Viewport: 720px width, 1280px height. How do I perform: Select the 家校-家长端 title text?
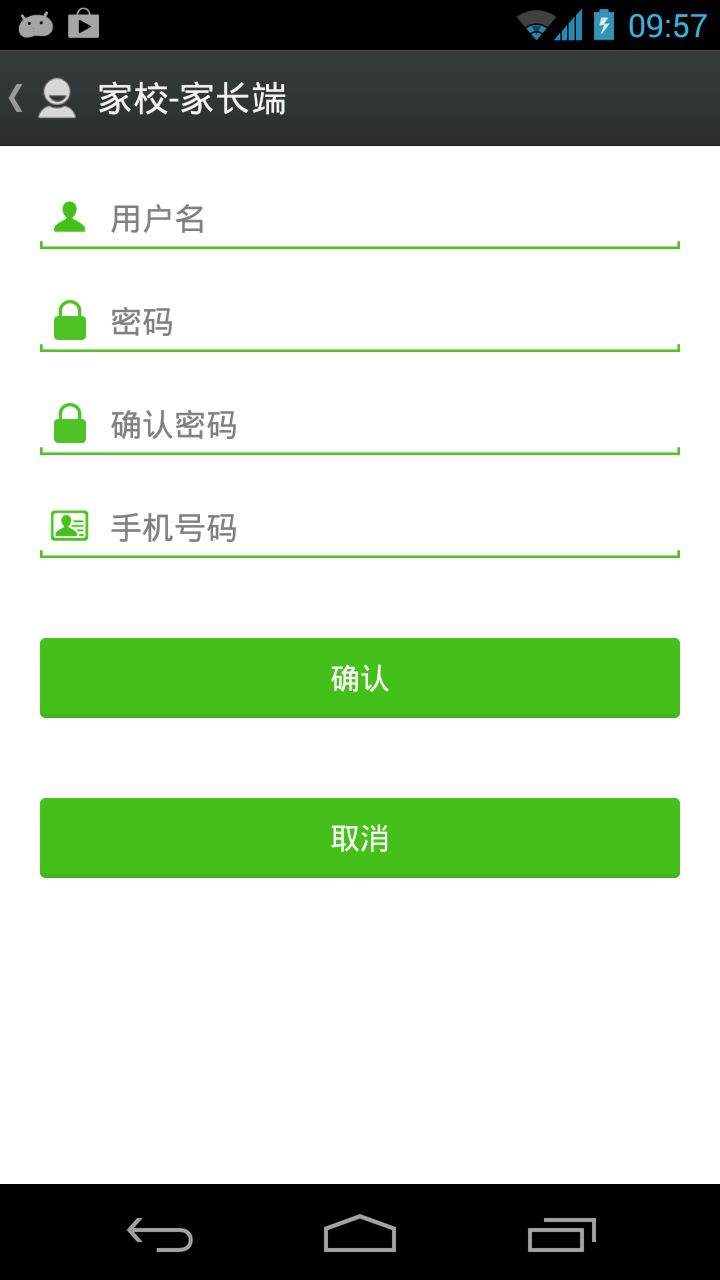coord(192,99)
